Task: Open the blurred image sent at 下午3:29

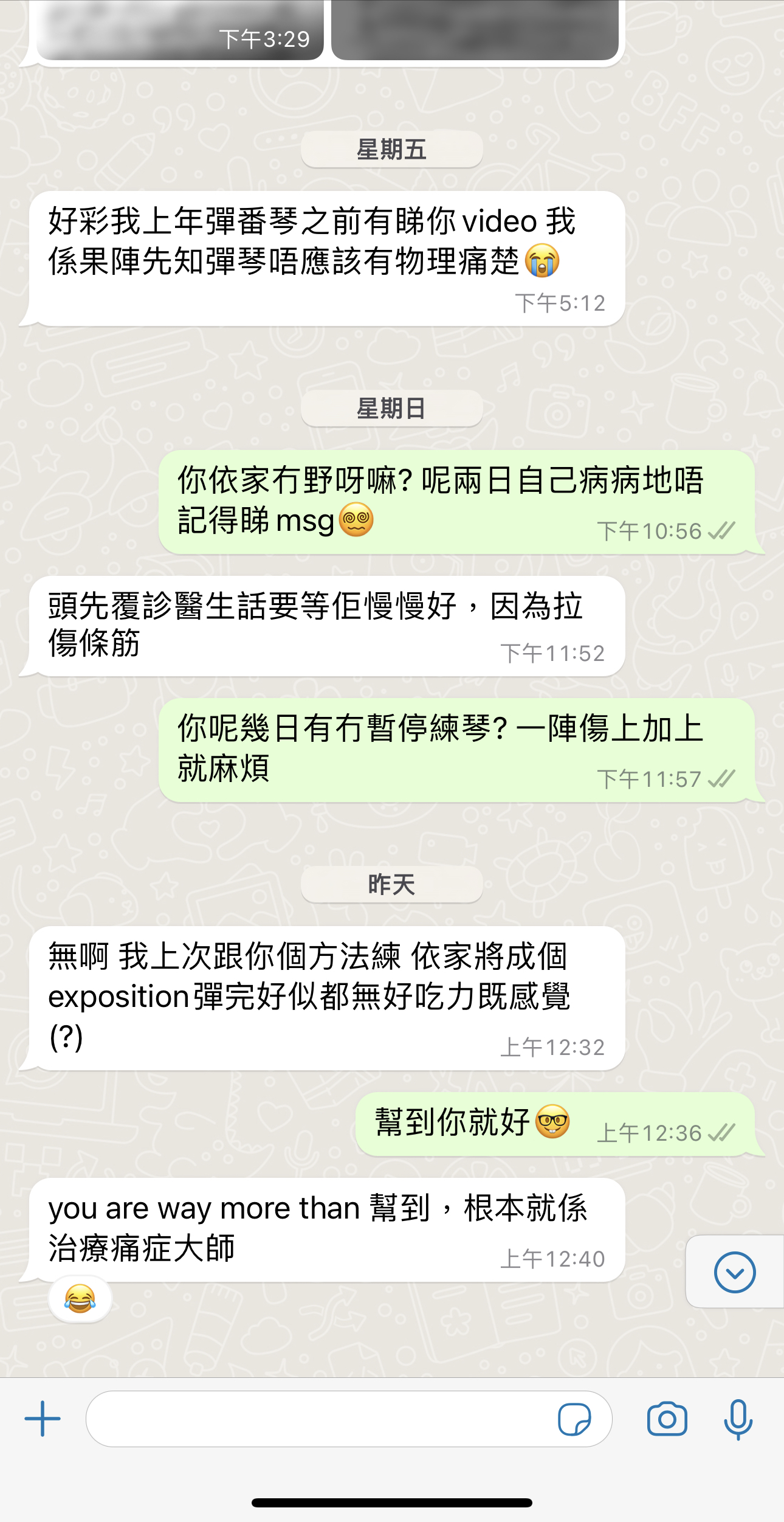Action: [179, 29]
